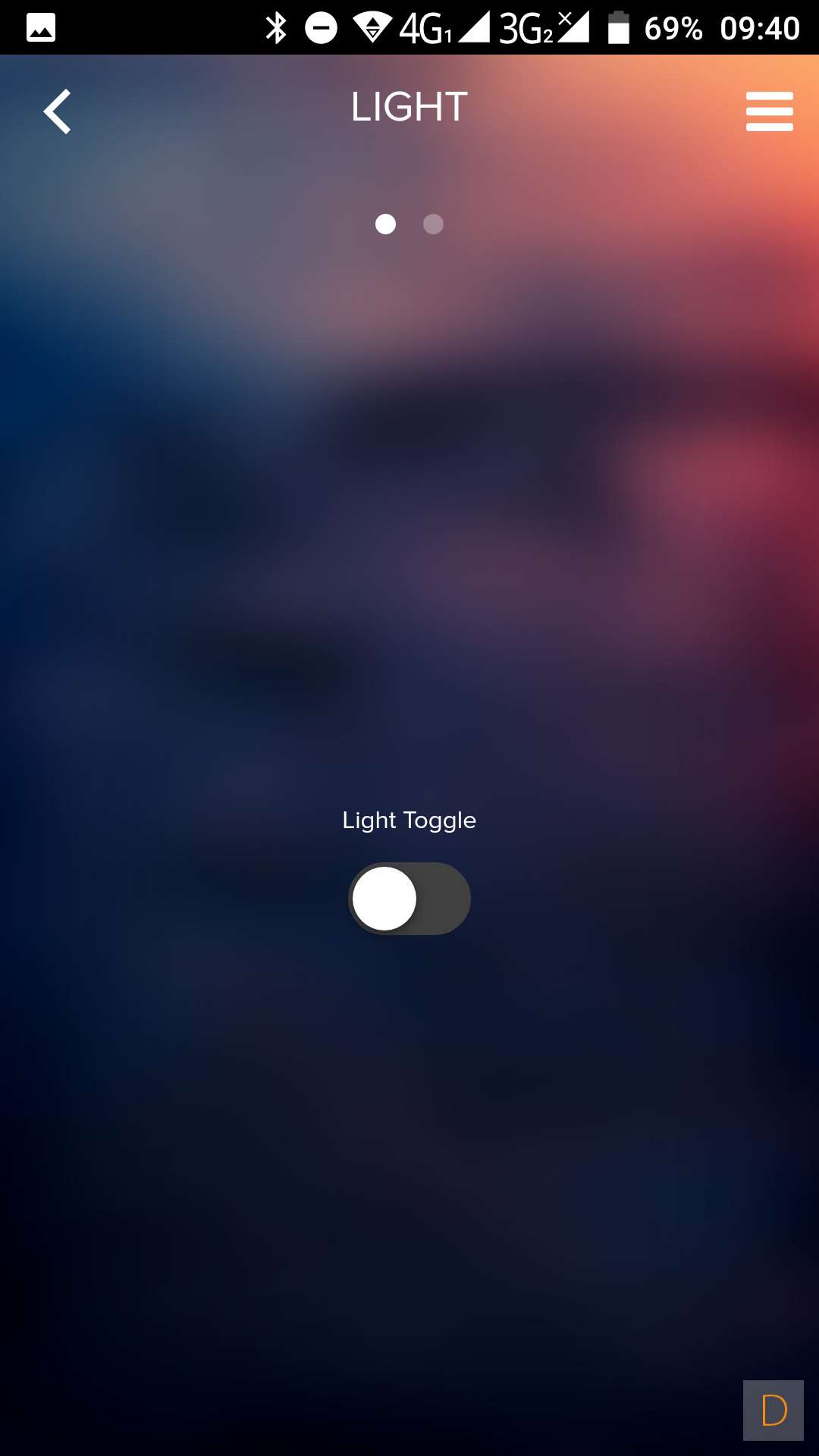Select the second page indicator dot
The image size is (819, 1456).
[x=433, y=224]
